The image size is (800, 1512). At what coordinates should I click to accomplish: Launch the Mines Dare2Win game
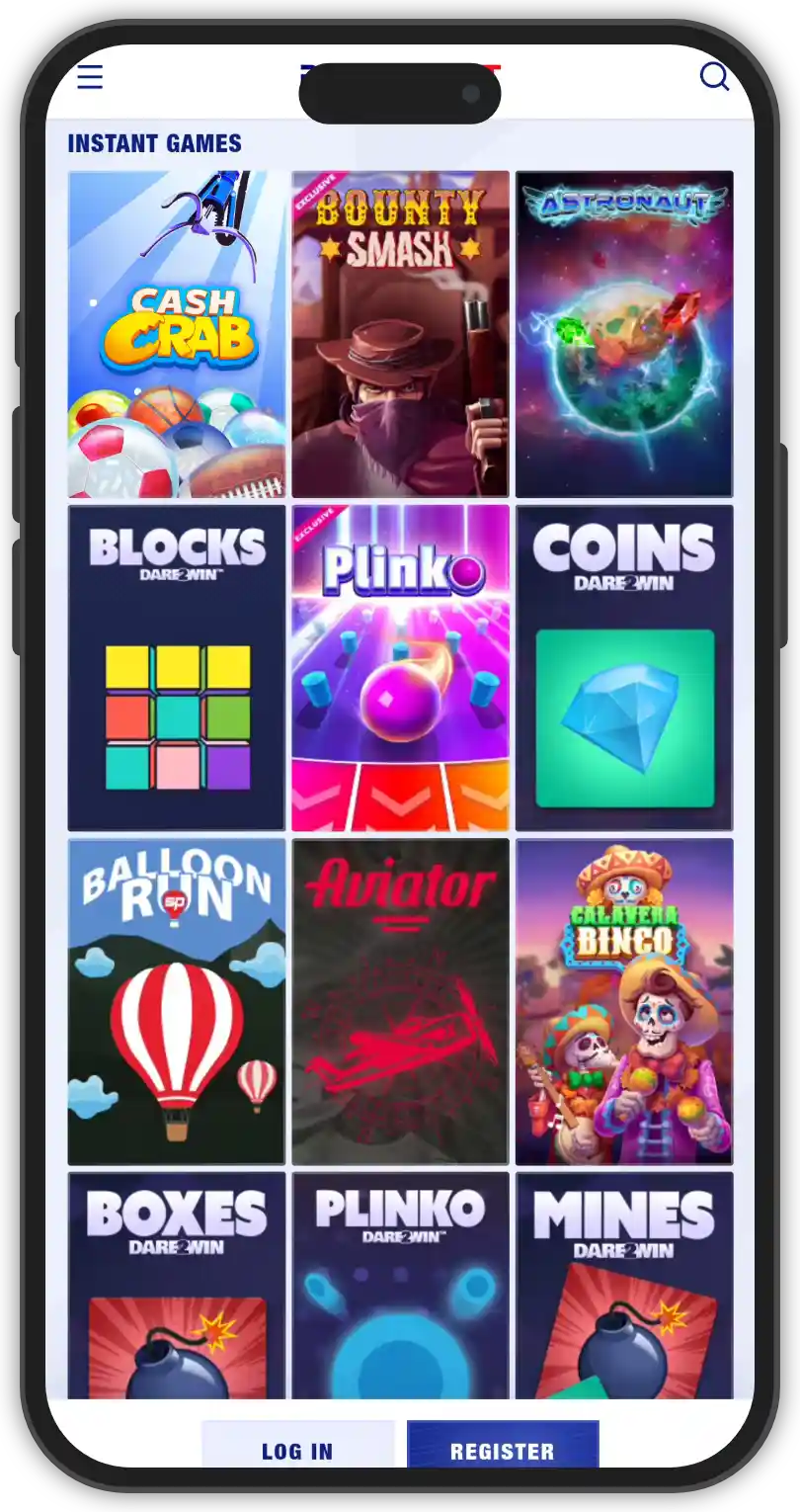(624, 1285)
